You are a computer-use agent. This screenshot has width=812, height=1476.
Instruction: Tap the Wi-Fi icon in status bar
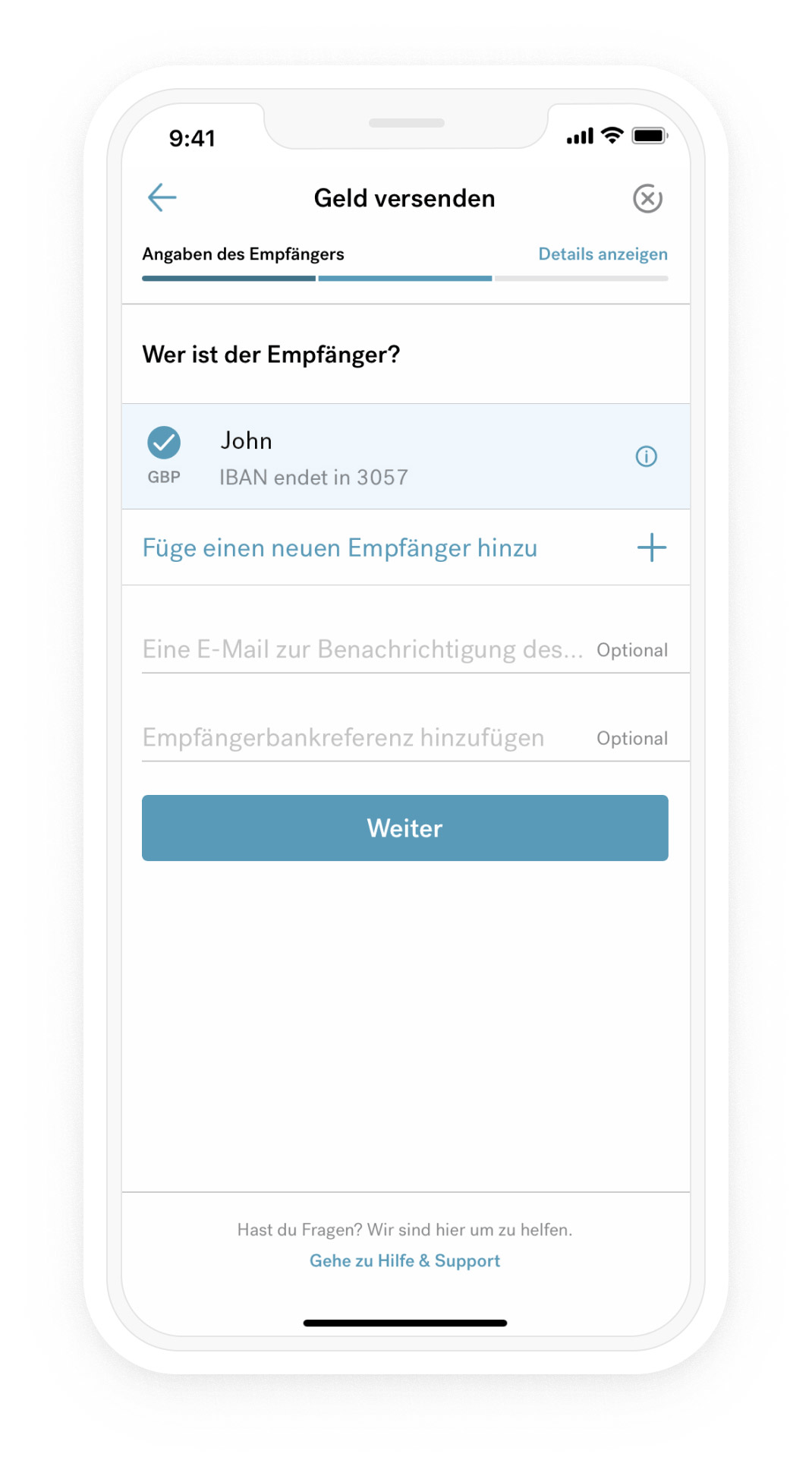tap(610, 135)
